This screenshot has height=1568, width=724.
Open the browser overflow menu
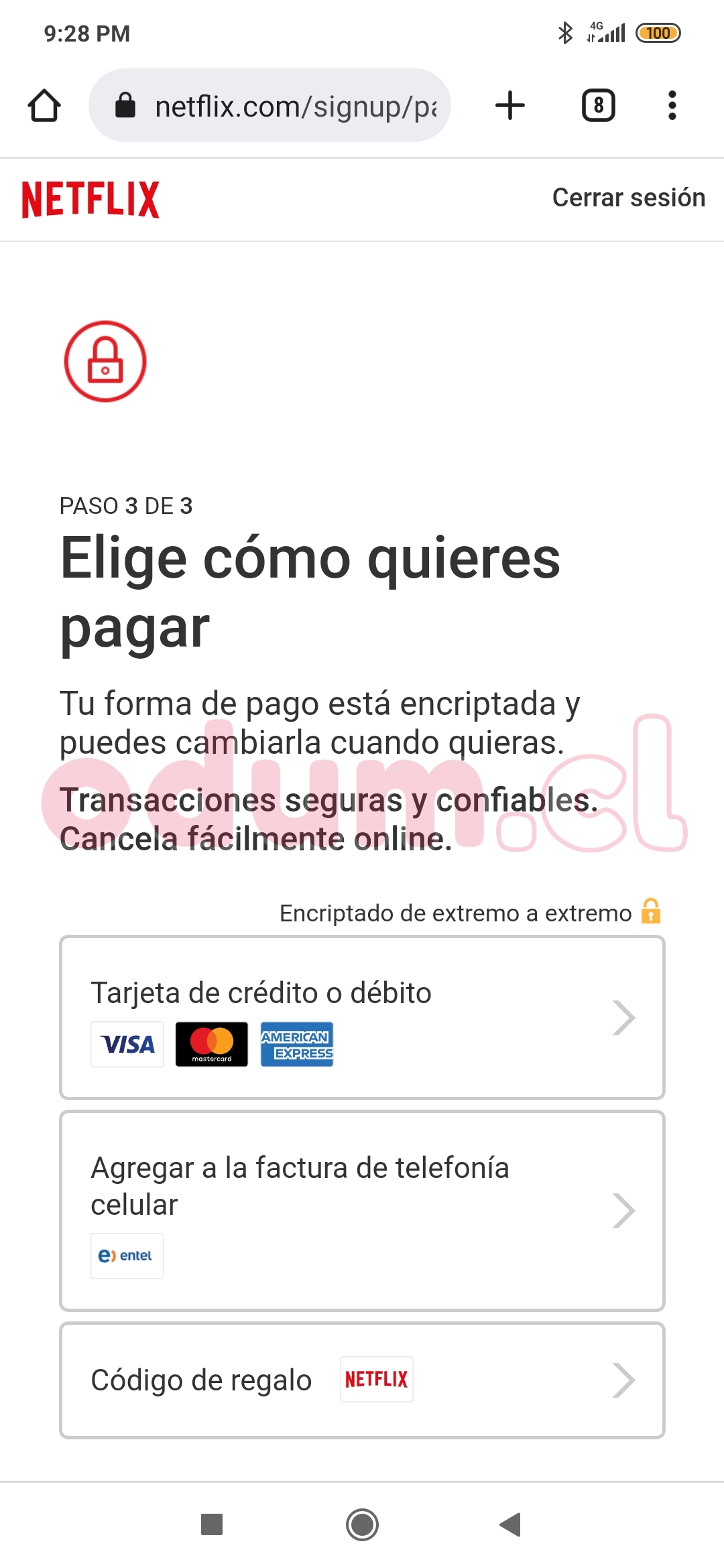pos(672,106)
